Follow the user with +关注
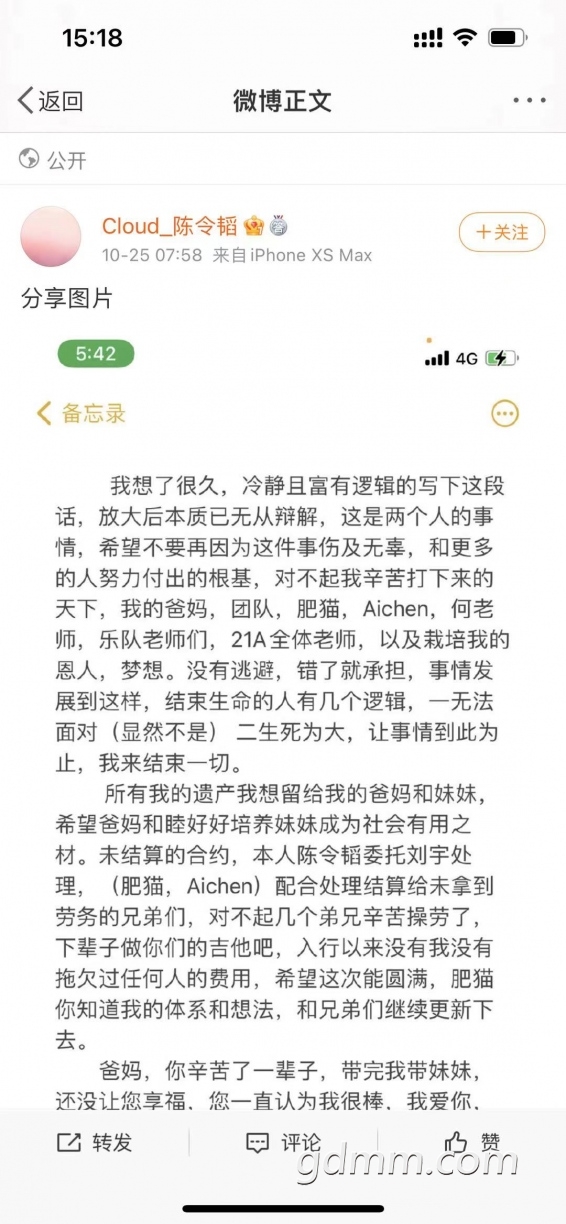The width and height of the screenshot is (566, 1224). (501, 232)
